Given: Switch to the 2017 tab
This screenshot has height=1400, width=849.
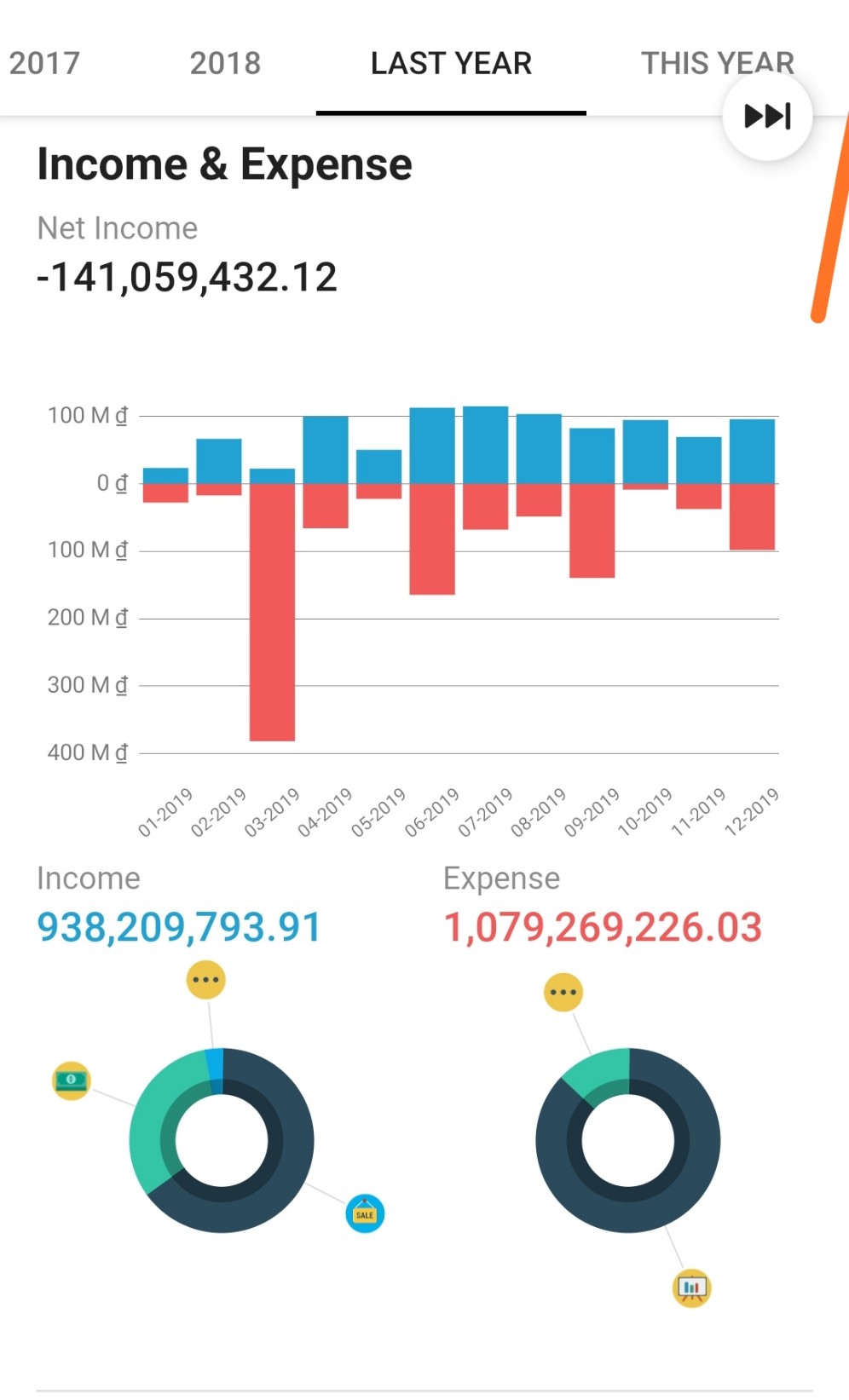Looking at the screenshot, I should pos(44,63).
